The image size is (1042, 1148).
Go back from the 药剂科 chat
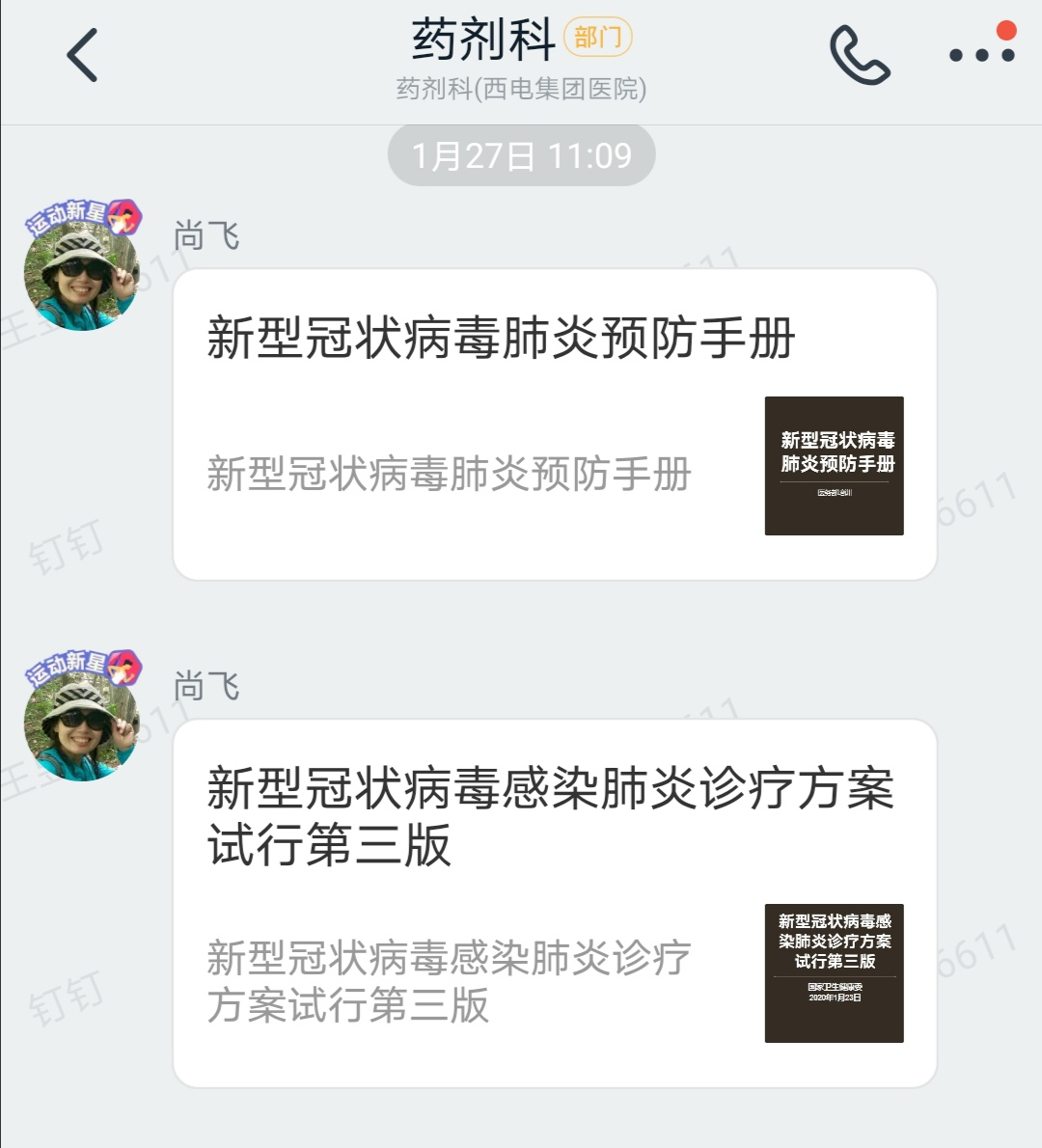[83, 55]
